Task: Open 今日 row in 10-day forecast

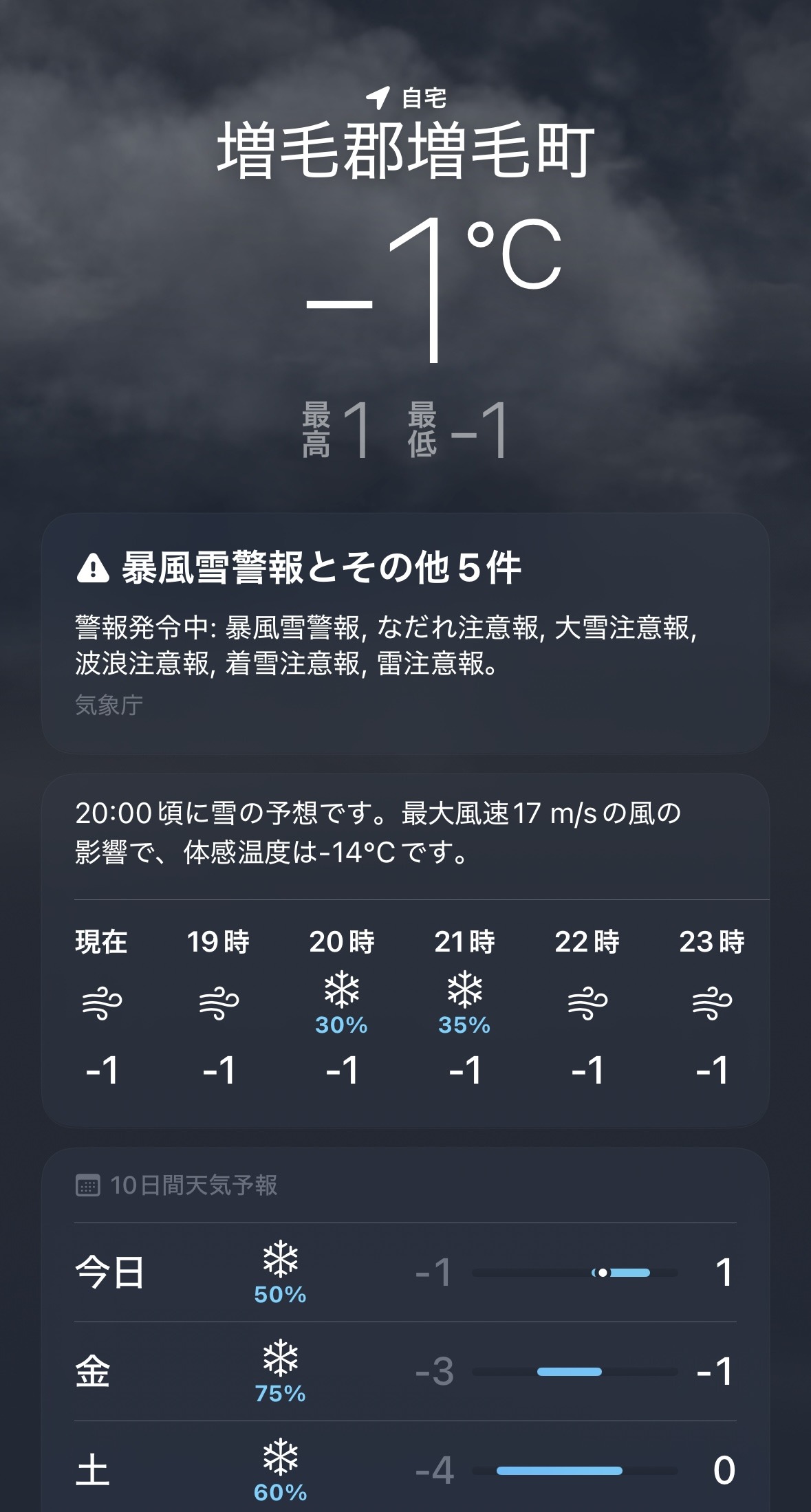Action: (x=405, y=1273)
